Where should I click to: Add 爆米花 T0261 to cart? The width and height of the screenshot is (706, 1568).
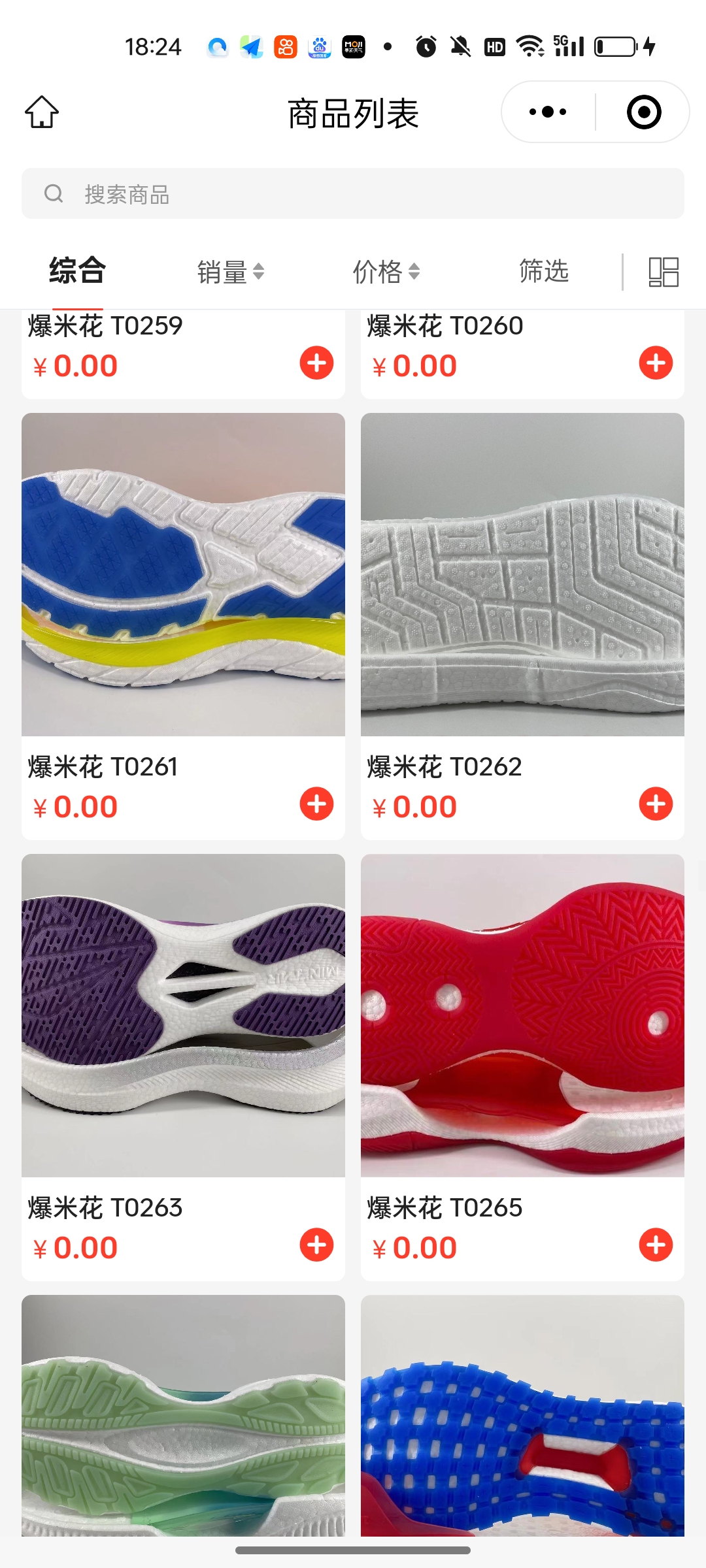pos(316,804)
